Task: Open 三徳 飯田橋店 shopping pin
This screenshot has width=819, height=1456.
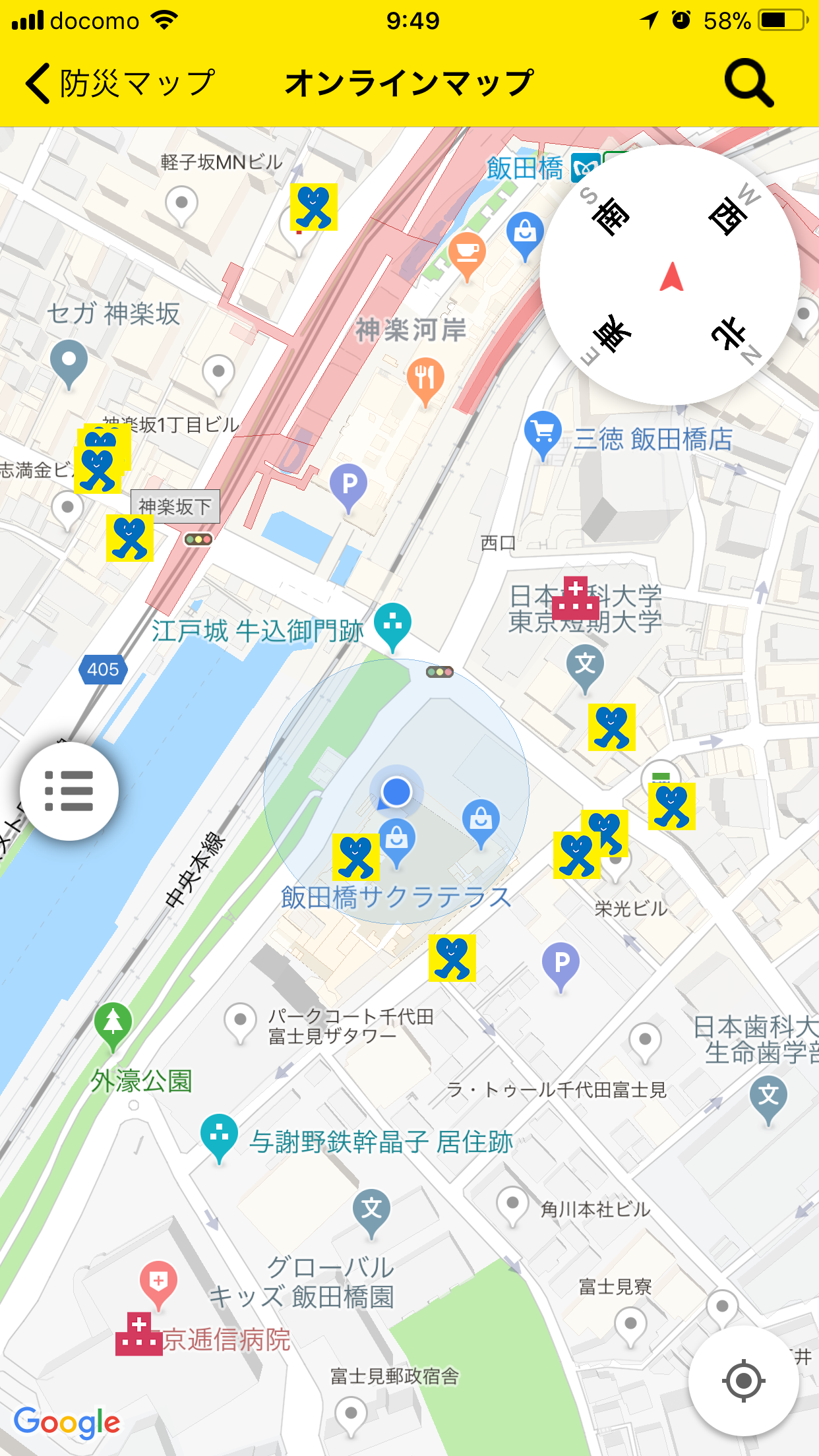Action: 543,431
